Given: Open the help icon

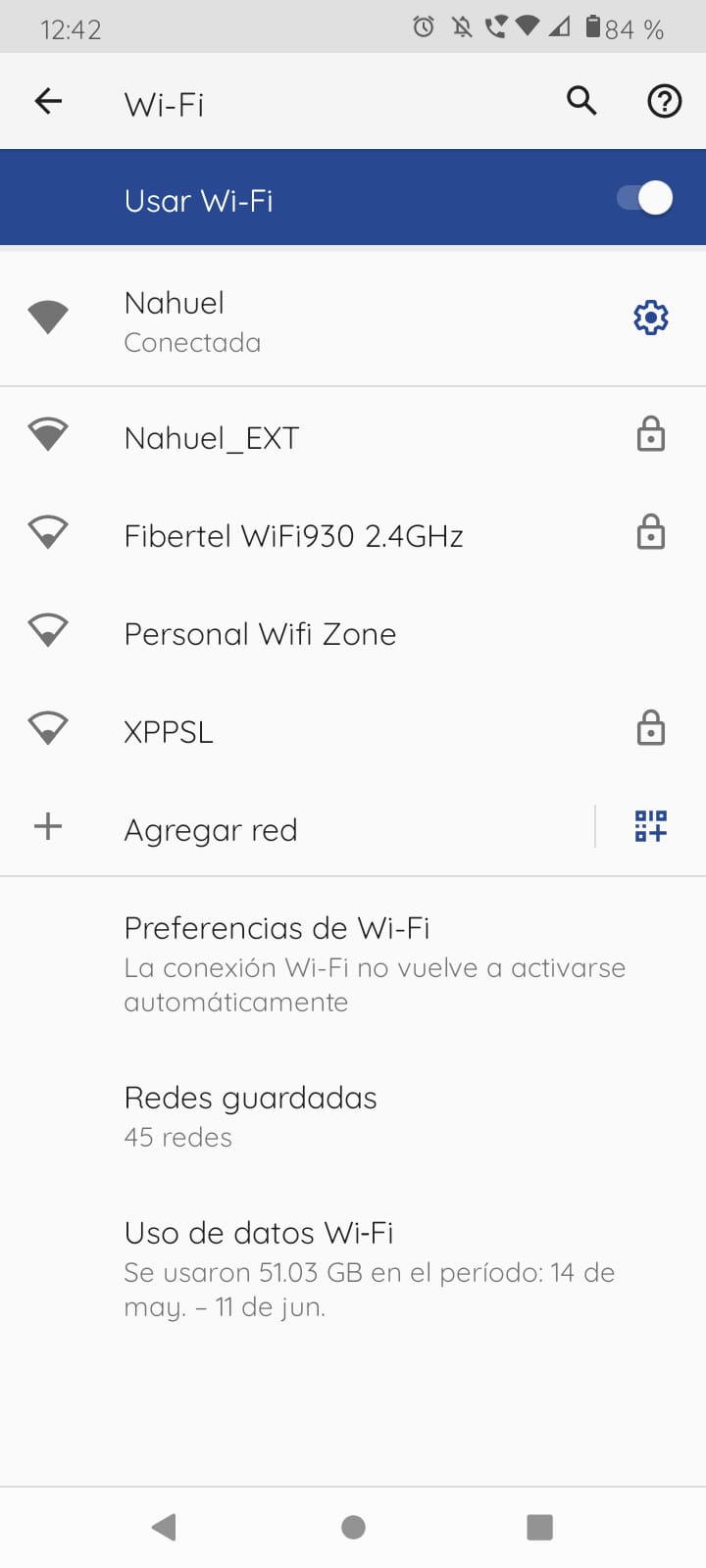Looking at the screenshot, I should click(x=664, y=101).
